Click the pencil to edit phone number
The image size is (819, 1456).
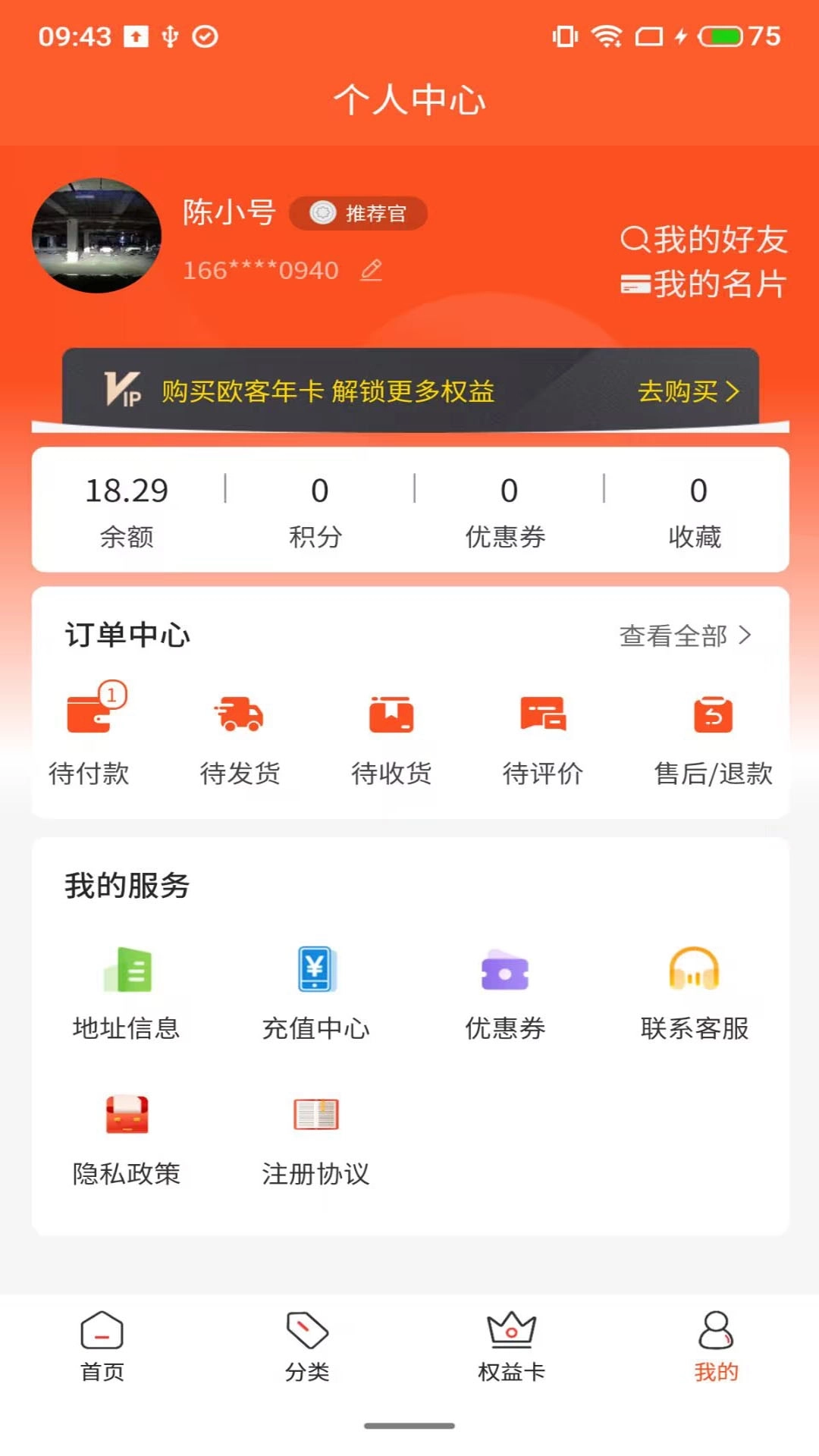[x=372, y=270]
